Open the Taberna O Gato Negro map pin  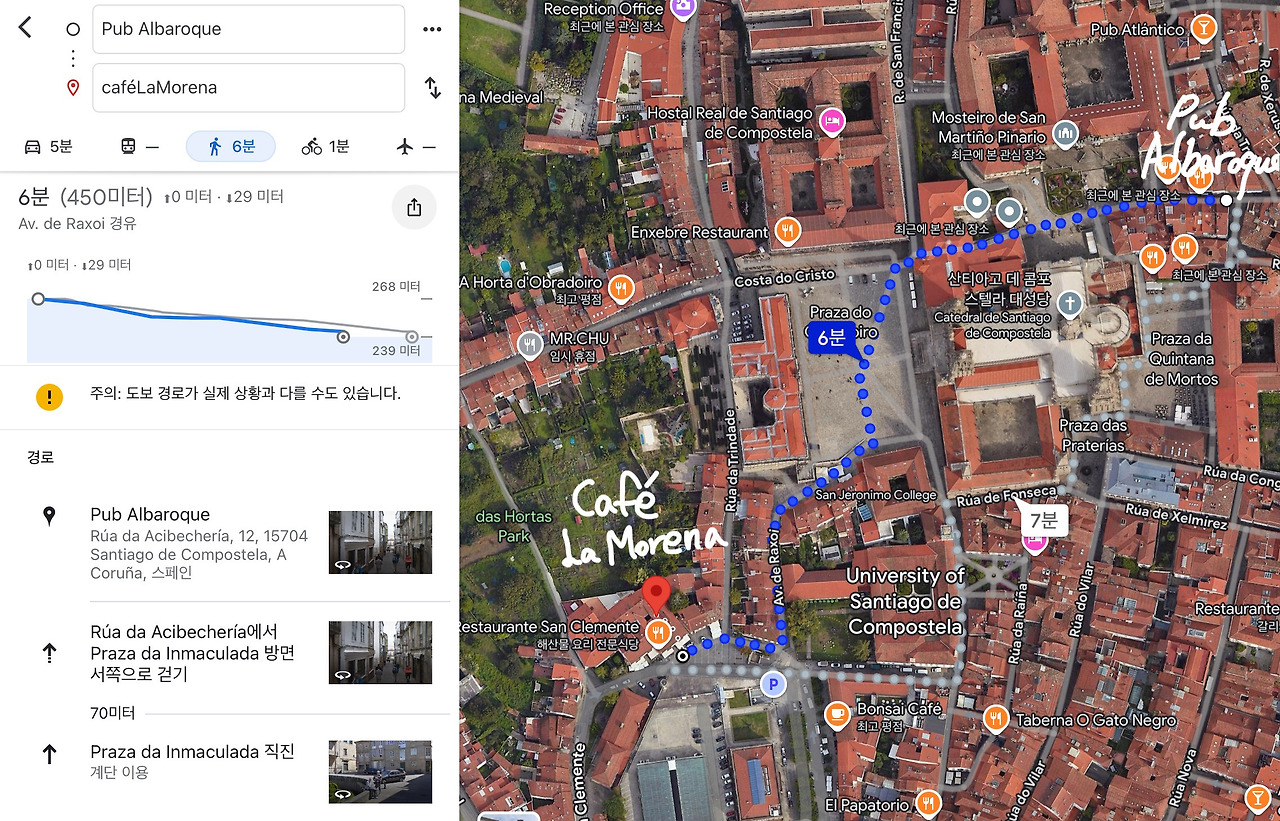[x=995, y=718]
